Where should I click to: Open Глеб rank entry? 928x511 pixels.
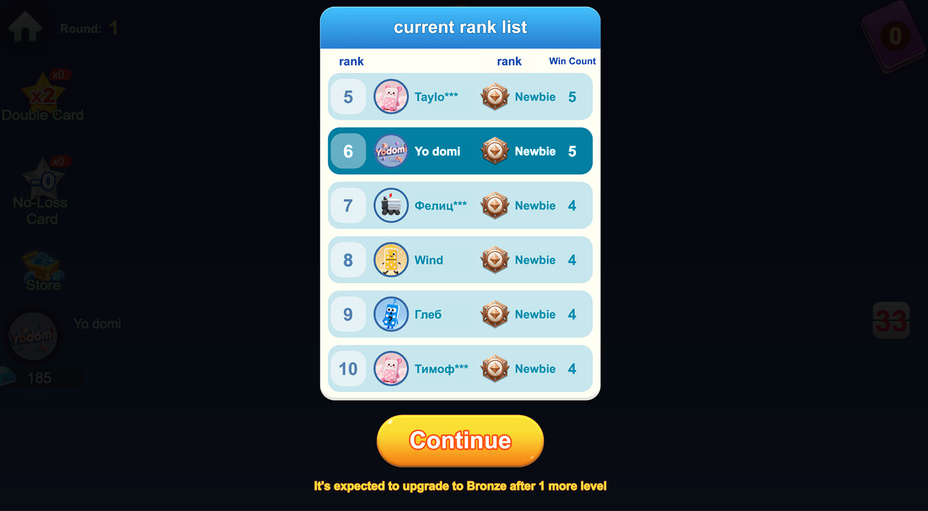click(460, 314)
